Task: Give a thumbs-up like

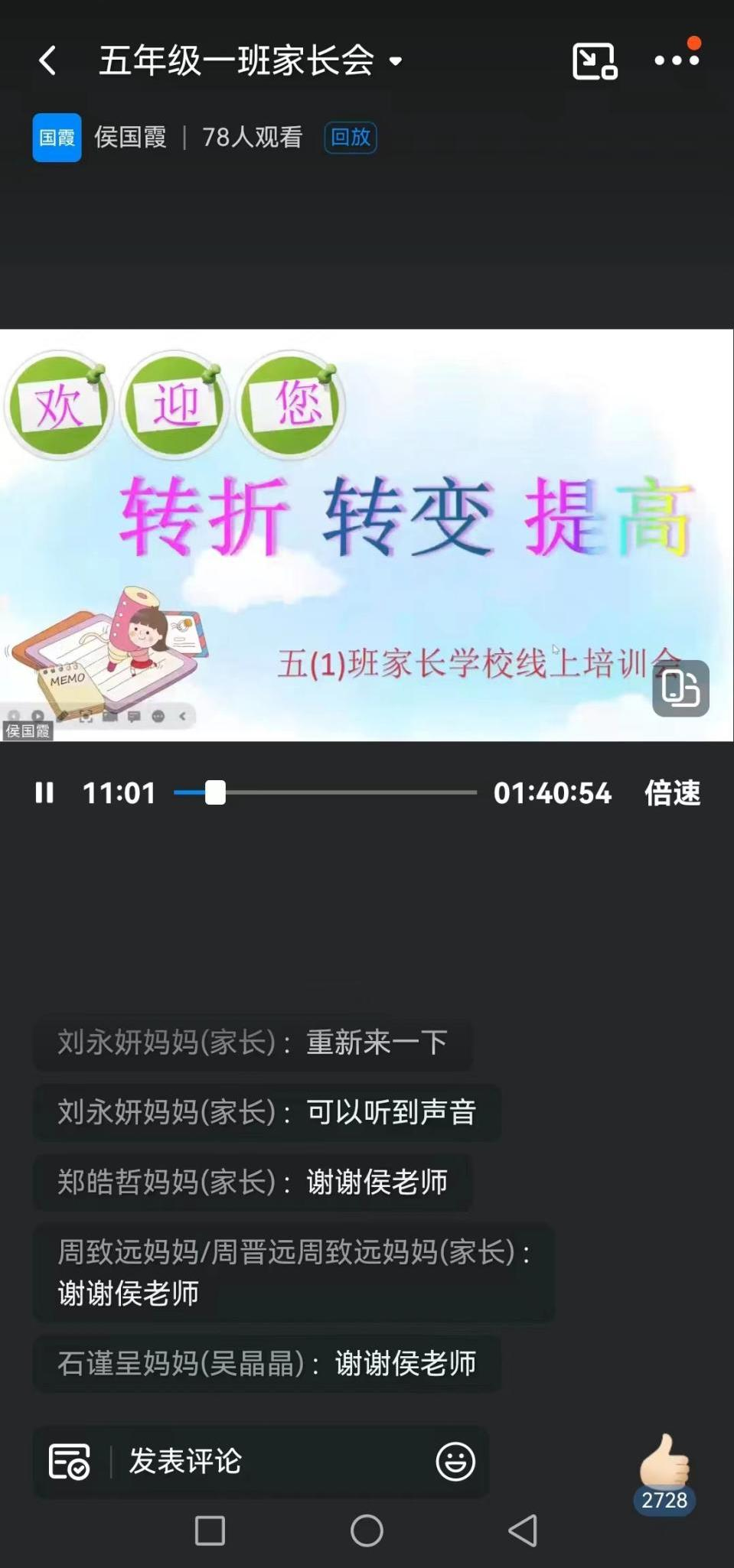Action: [664, 1462]
